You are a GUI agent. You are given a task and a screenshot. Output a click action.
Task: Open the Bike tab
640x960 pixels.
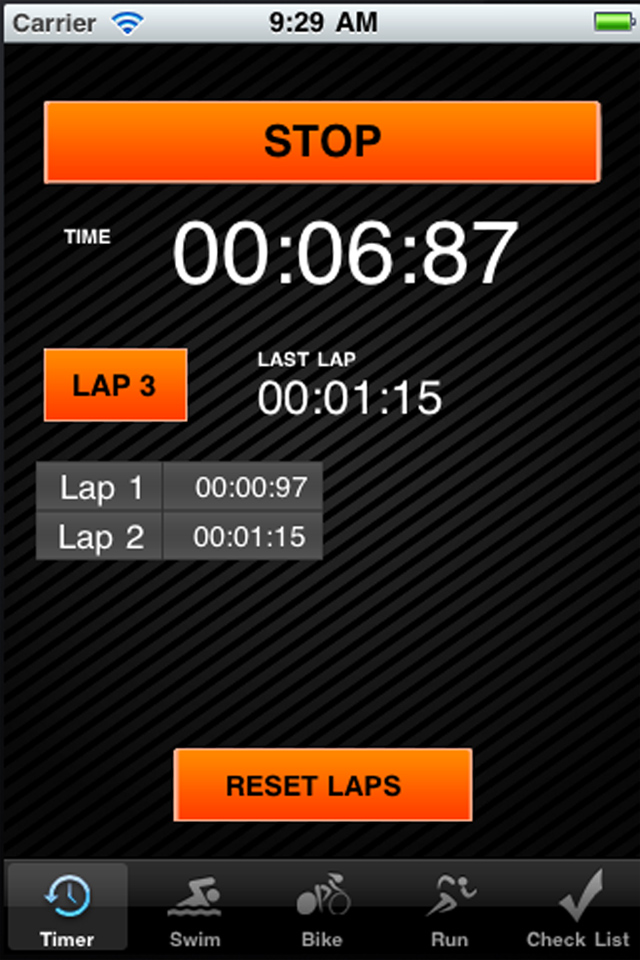322,907
